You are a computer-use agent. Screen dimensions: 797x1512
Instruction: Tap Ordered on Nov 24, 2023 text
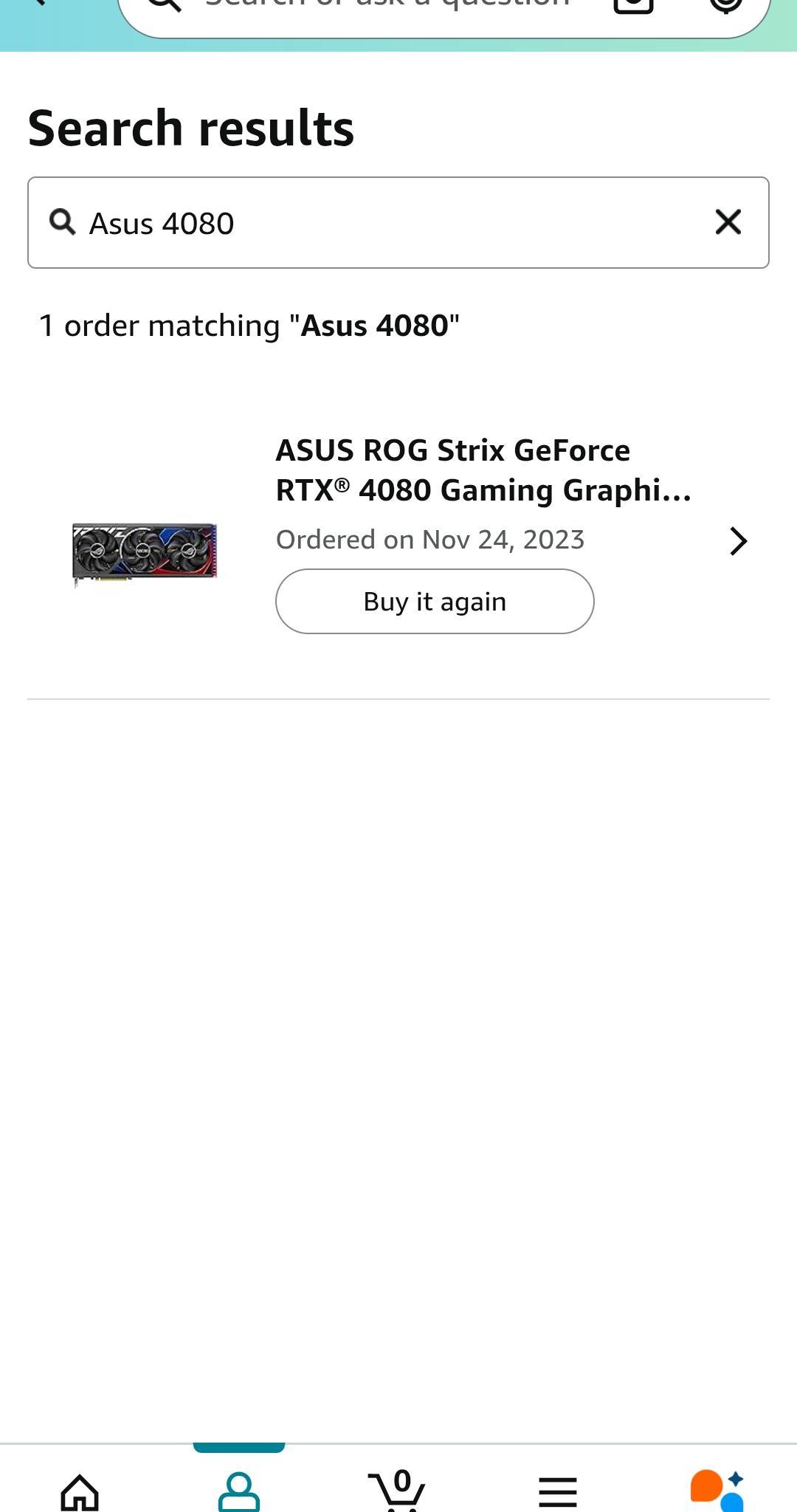pos(430,539)
